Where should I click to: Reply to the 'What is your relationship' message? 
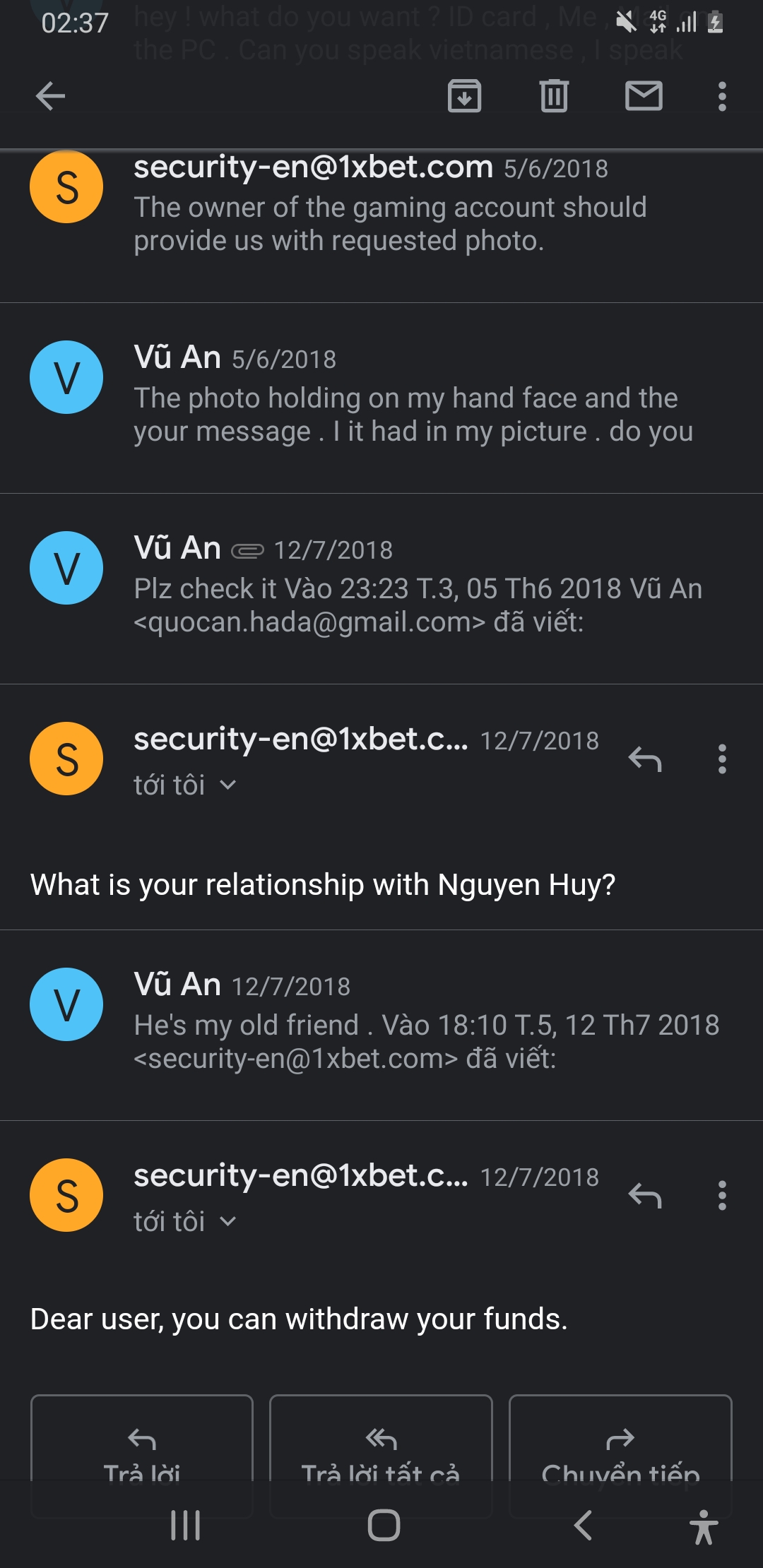[644, 759]
